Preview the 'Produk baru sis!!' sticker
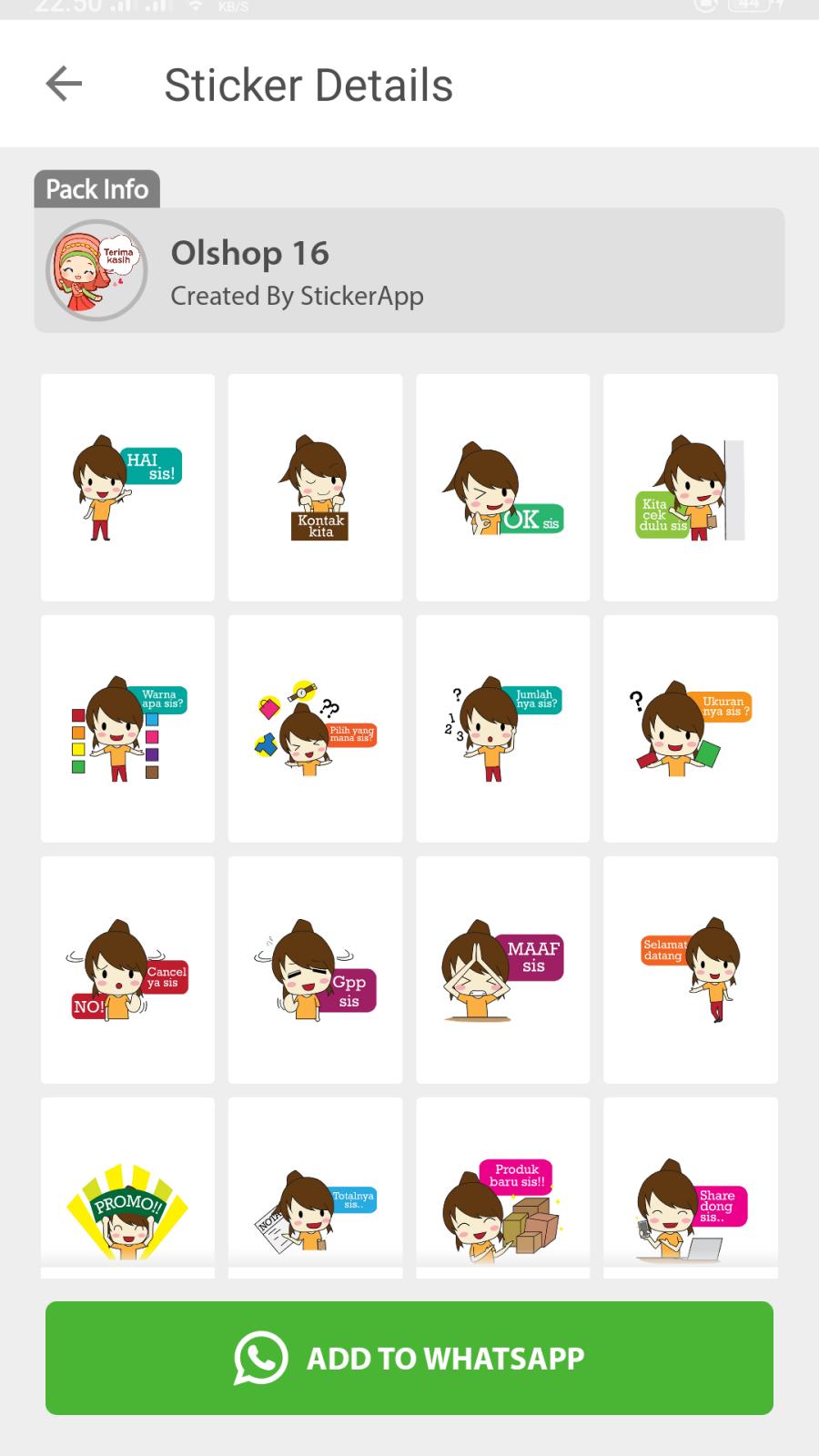 pos(502,1201)
